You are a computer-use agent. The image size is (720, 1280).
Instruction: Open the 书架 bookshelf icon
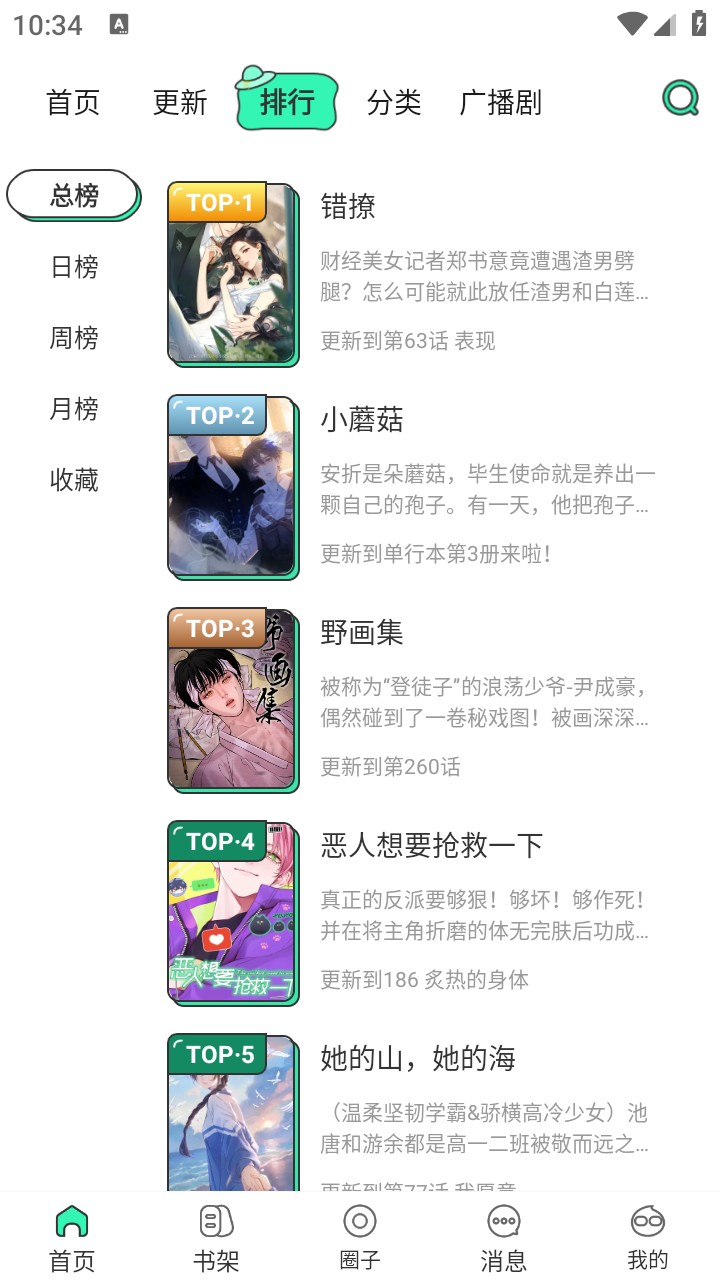(215, 1222)
